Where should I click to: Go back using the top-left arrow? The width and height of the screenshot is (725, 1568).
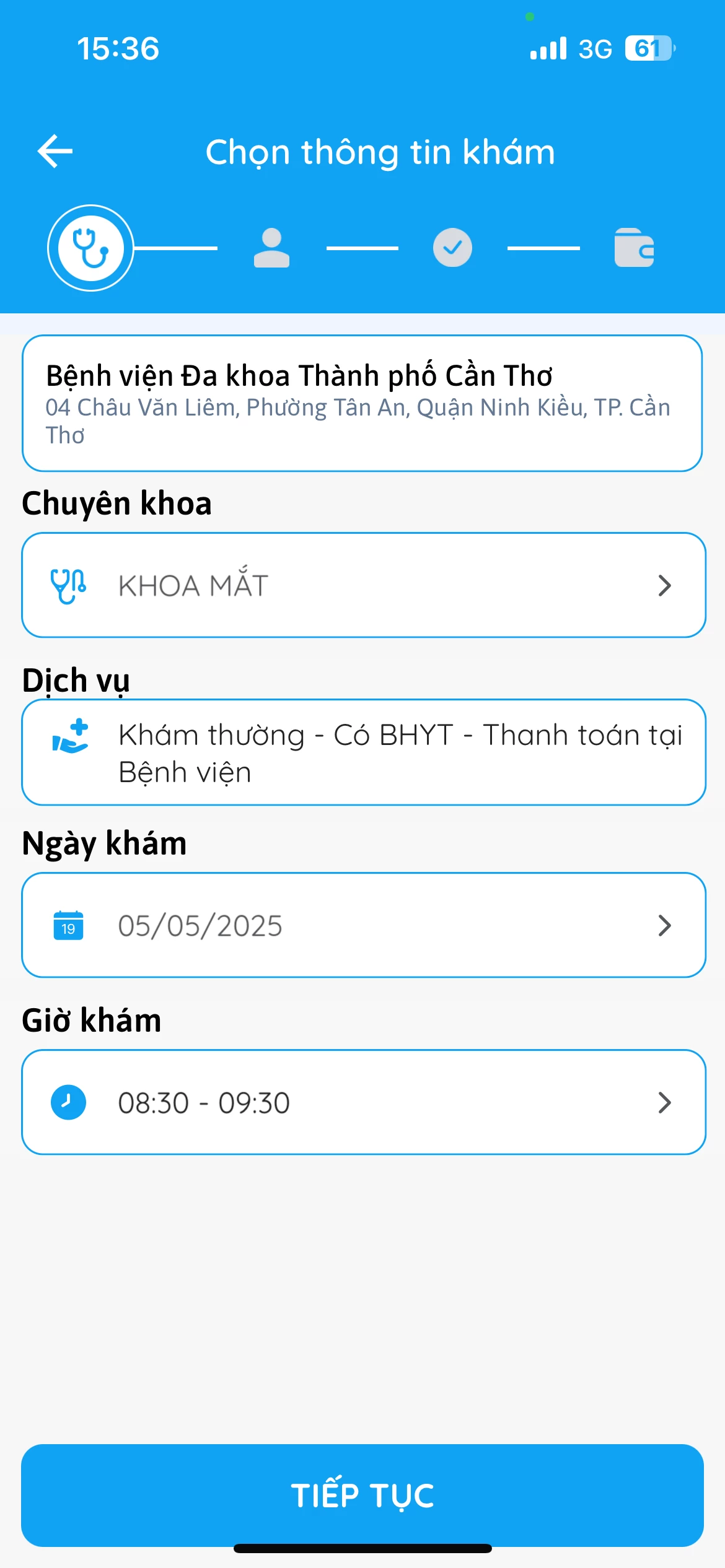[x=55, y=151]
